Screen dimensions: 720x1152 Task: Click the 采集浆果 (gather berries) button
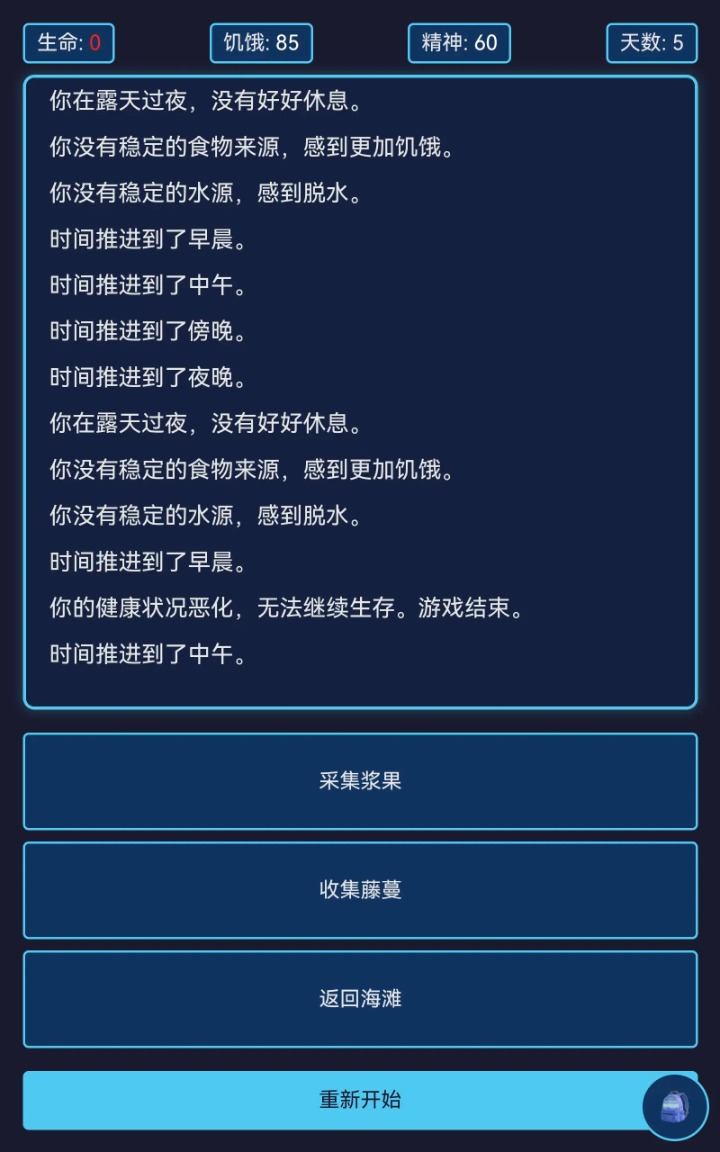(360, 782)
